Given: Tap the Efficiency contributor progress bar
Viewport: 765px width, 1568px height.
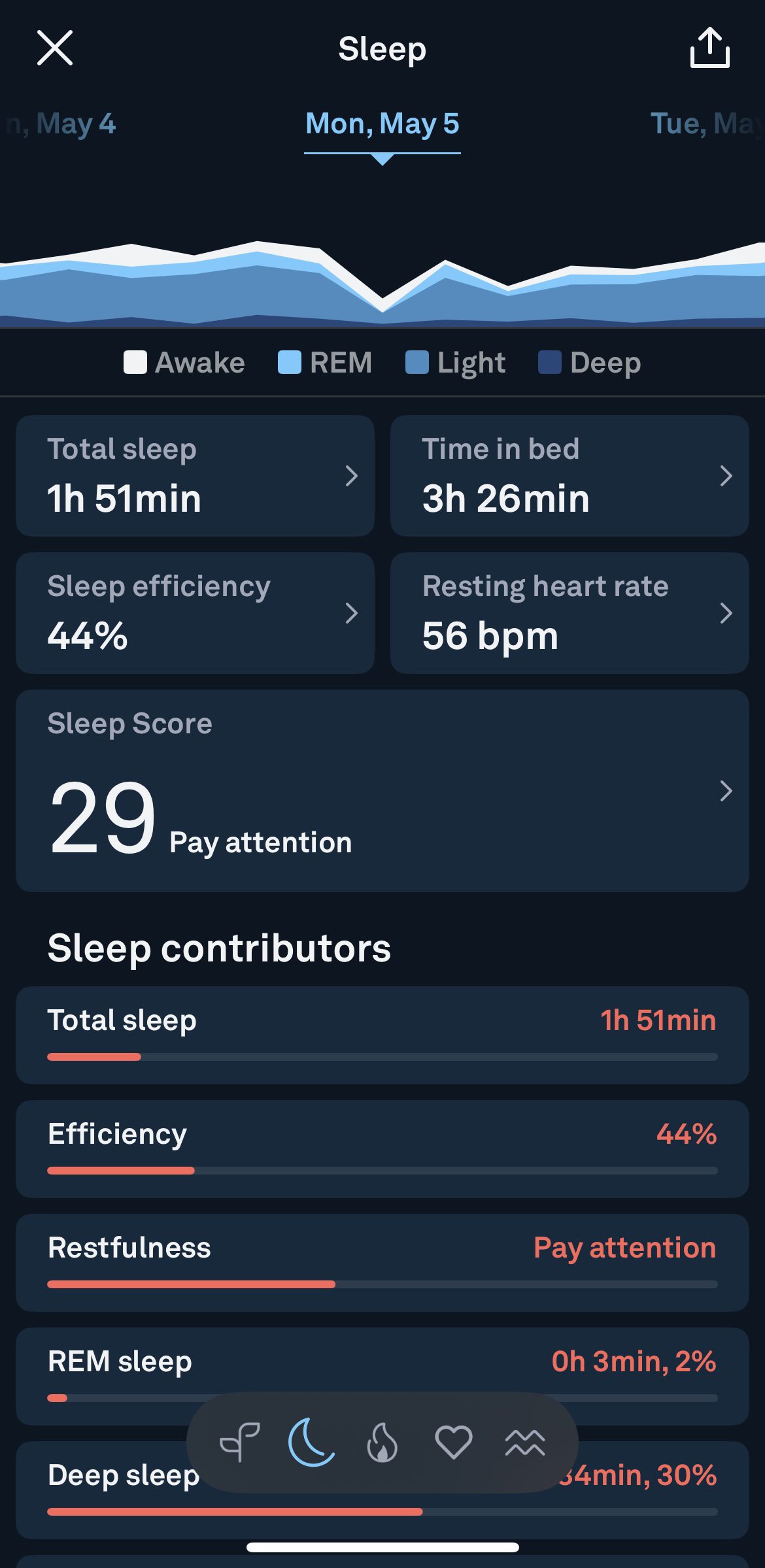Looking at the screenshot, I should [x=382, y=1171].
